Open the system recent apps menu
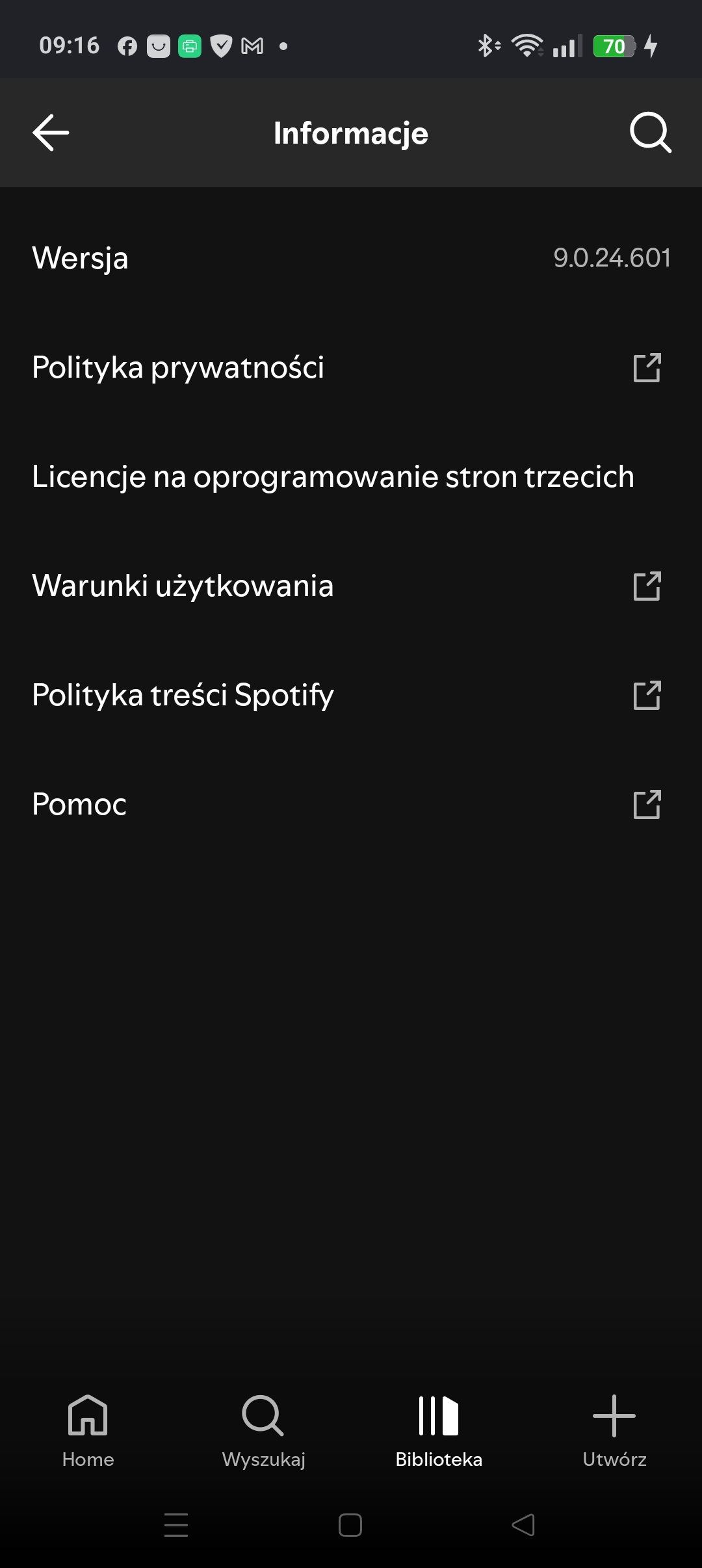Image resolution: width=702 pixels, height=1568 pixels. point(176,1525)
